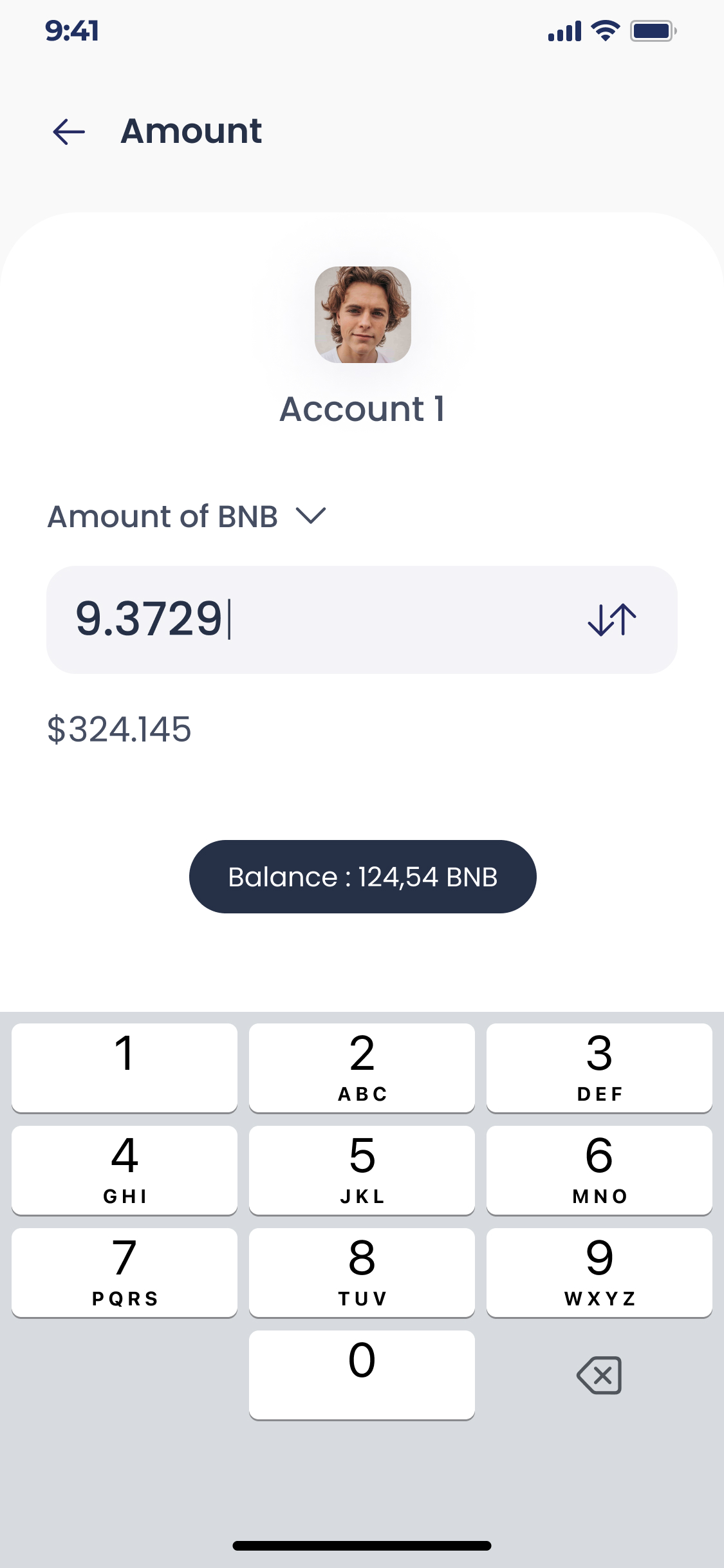Swap the amount currency with arrows icon

[x=612, y=620]
